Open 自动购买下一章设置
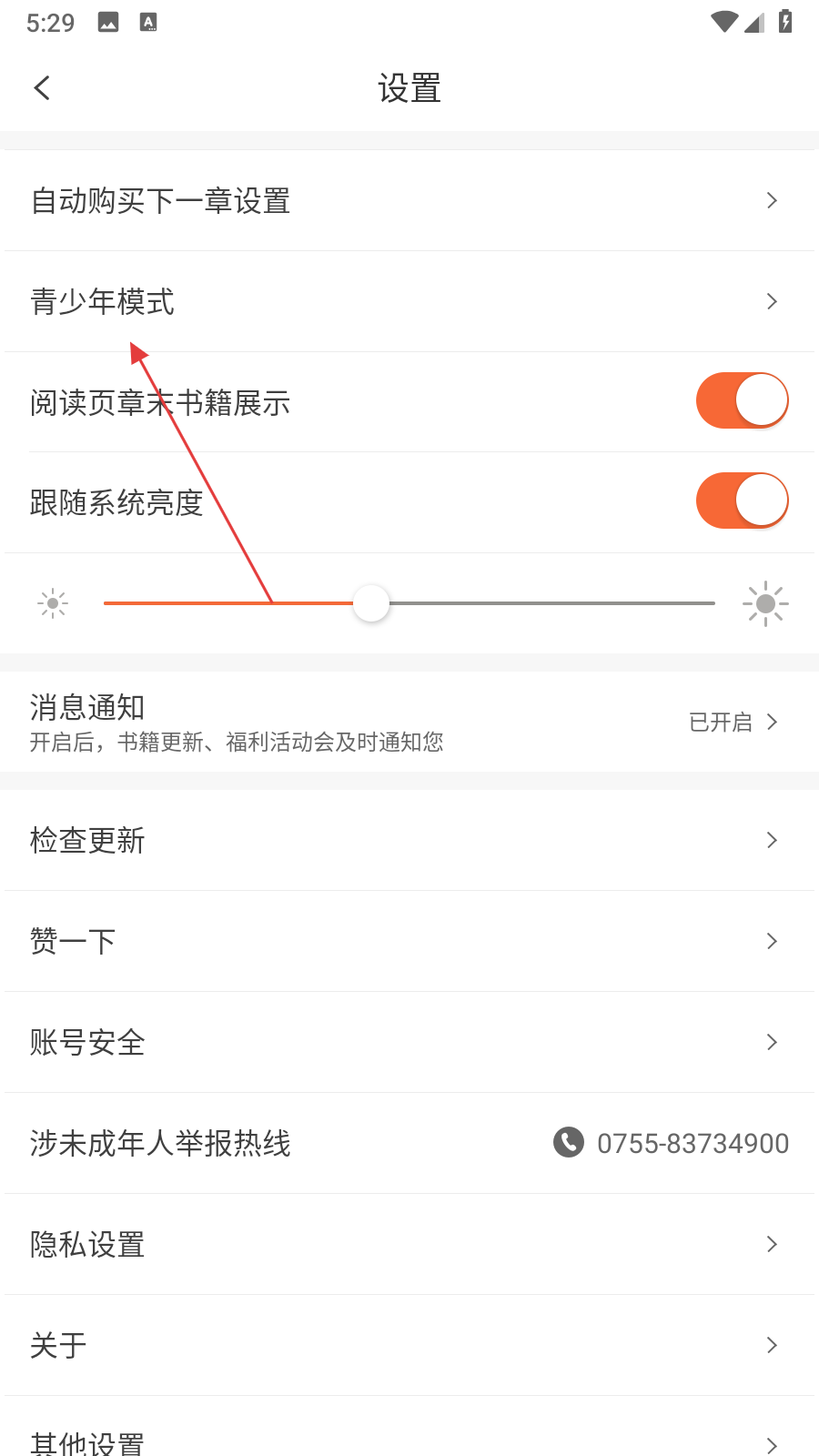The image size is (819, 1456). [409, 201]
